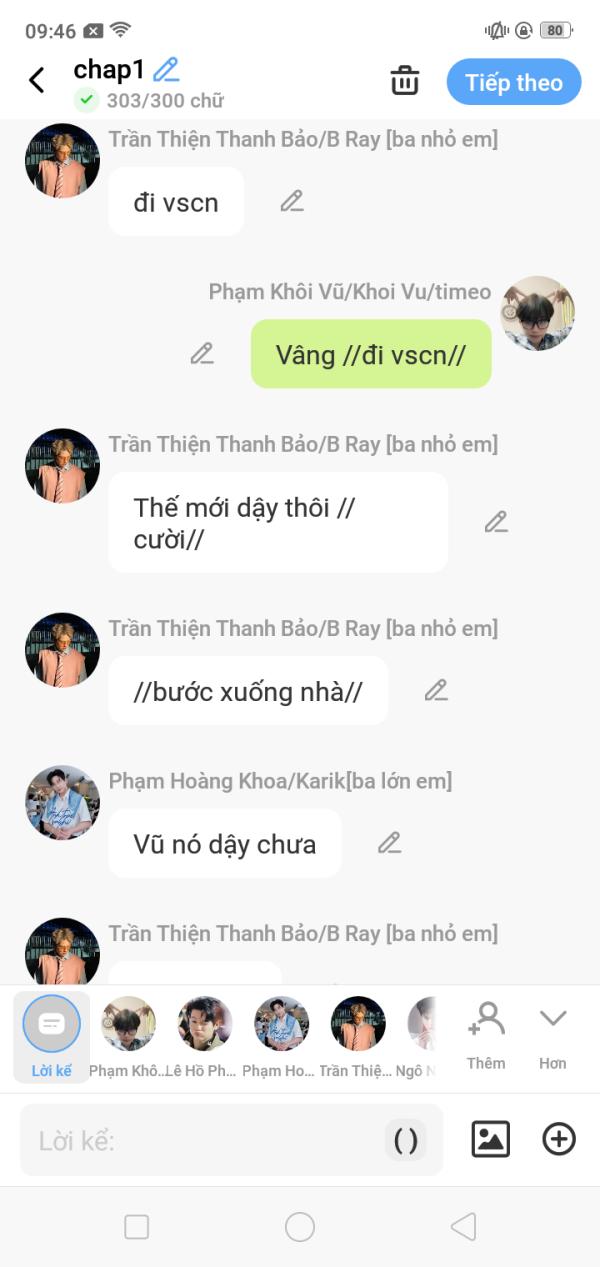Image resolution: width=600 pixels, height=1267 pixels.
Task: Delete with the trash can icon
Action: tap(405, 81)
